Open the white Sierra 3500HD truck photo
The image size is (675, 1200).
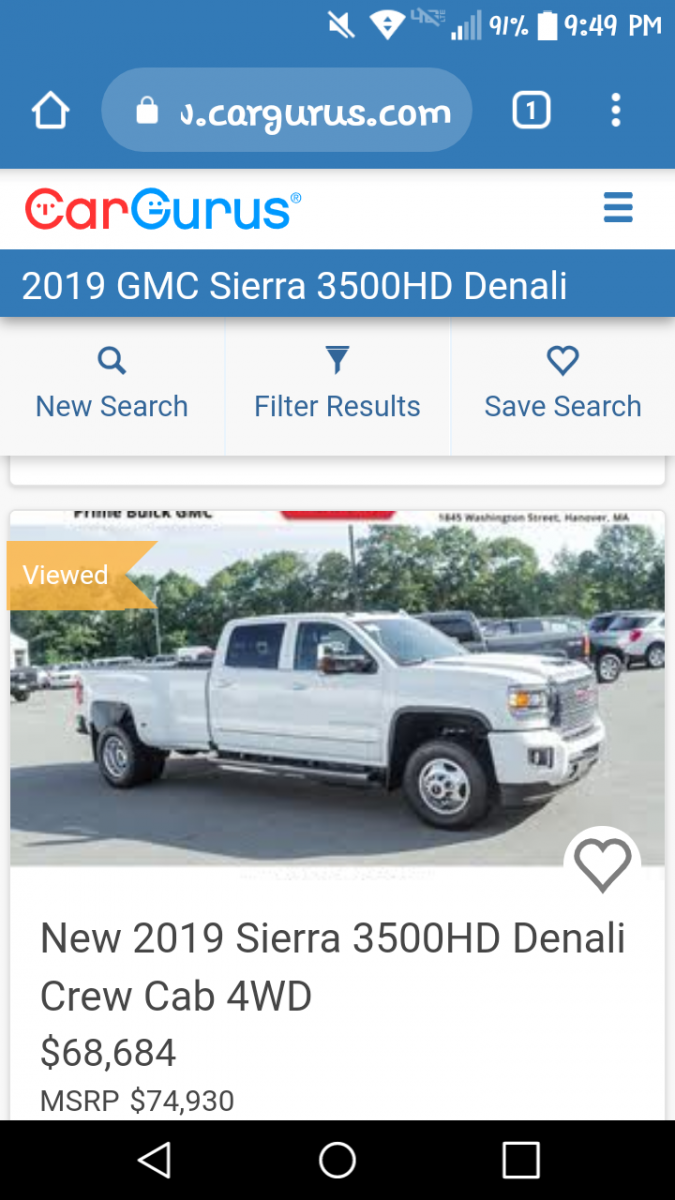337,700
